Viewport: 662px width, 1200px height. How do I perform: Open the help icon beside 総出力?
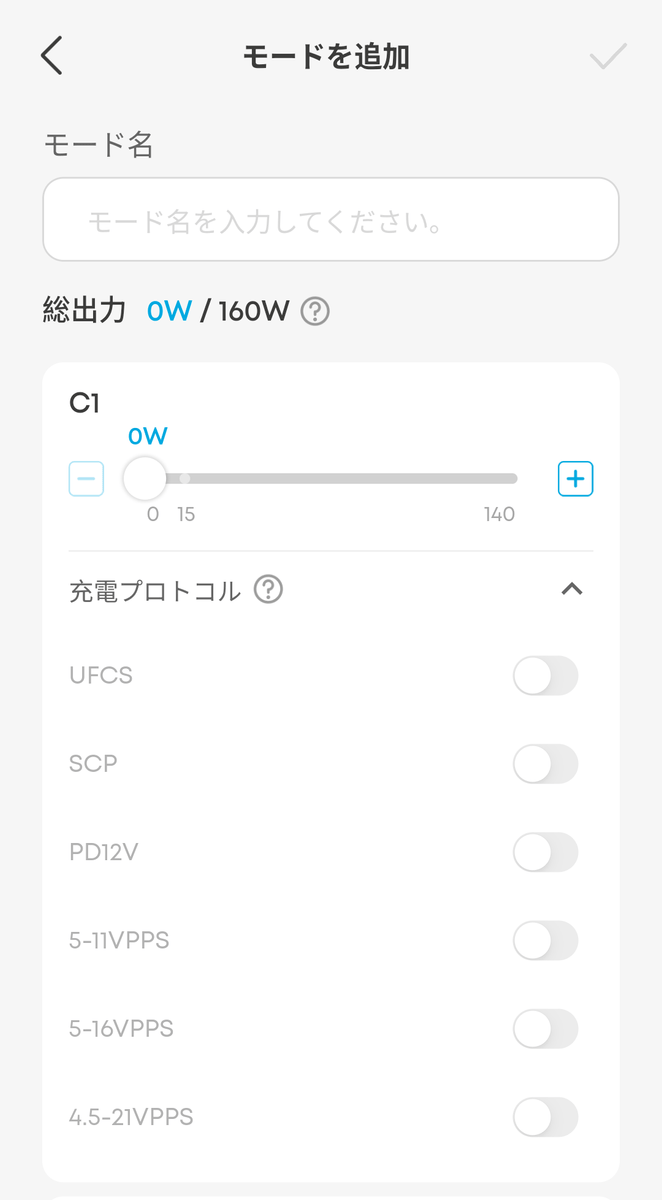click(315, 312)
